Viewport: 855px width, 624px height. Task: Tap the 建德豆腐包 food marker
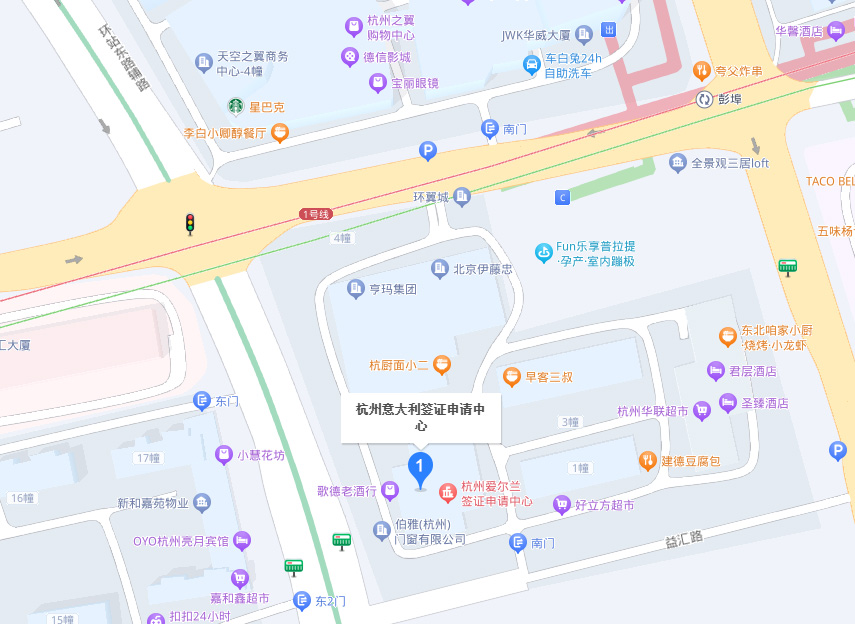[647, 461]
